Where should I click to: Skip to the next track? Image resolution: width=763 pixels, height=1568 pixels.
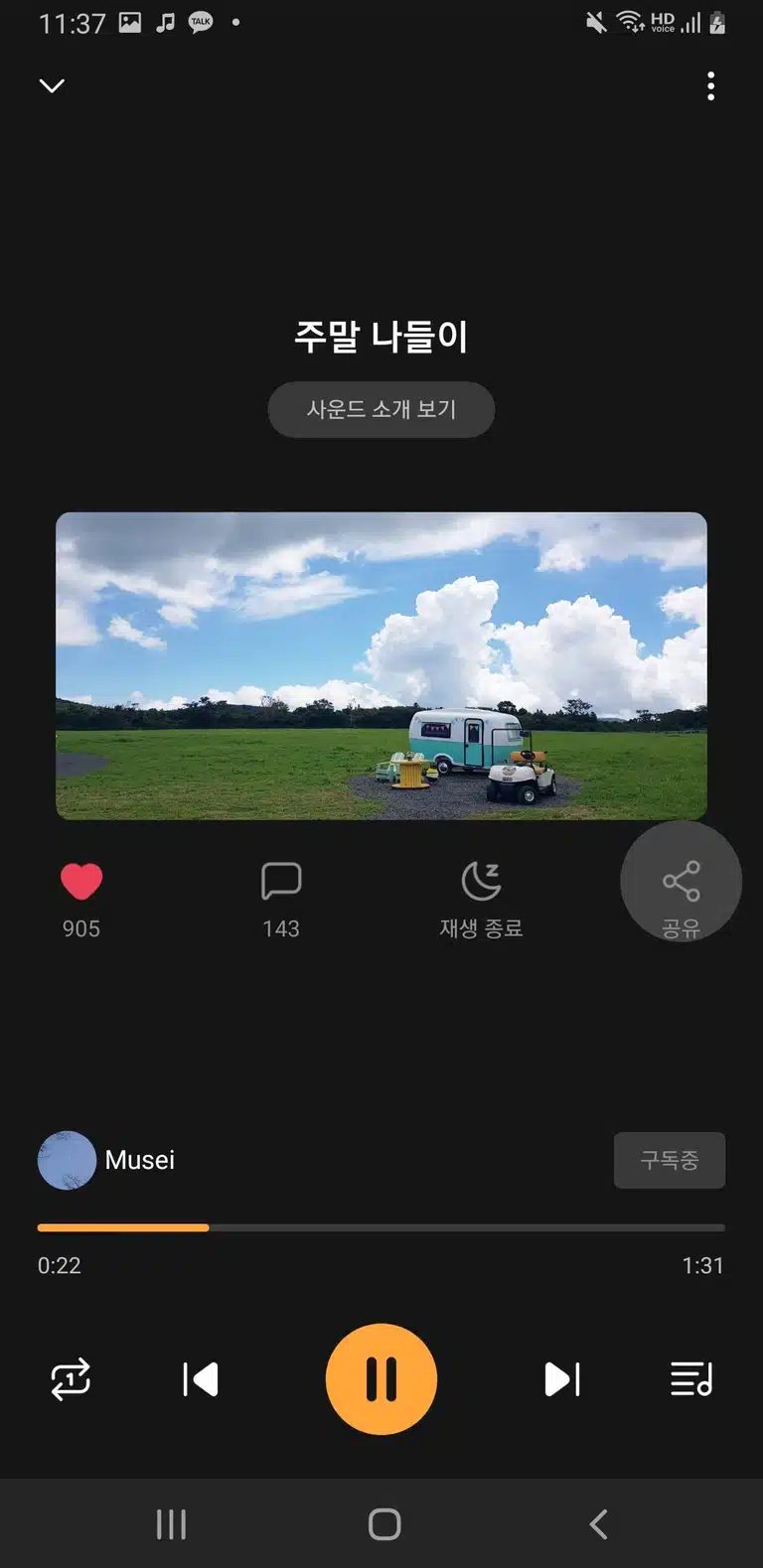point(562,1379)
